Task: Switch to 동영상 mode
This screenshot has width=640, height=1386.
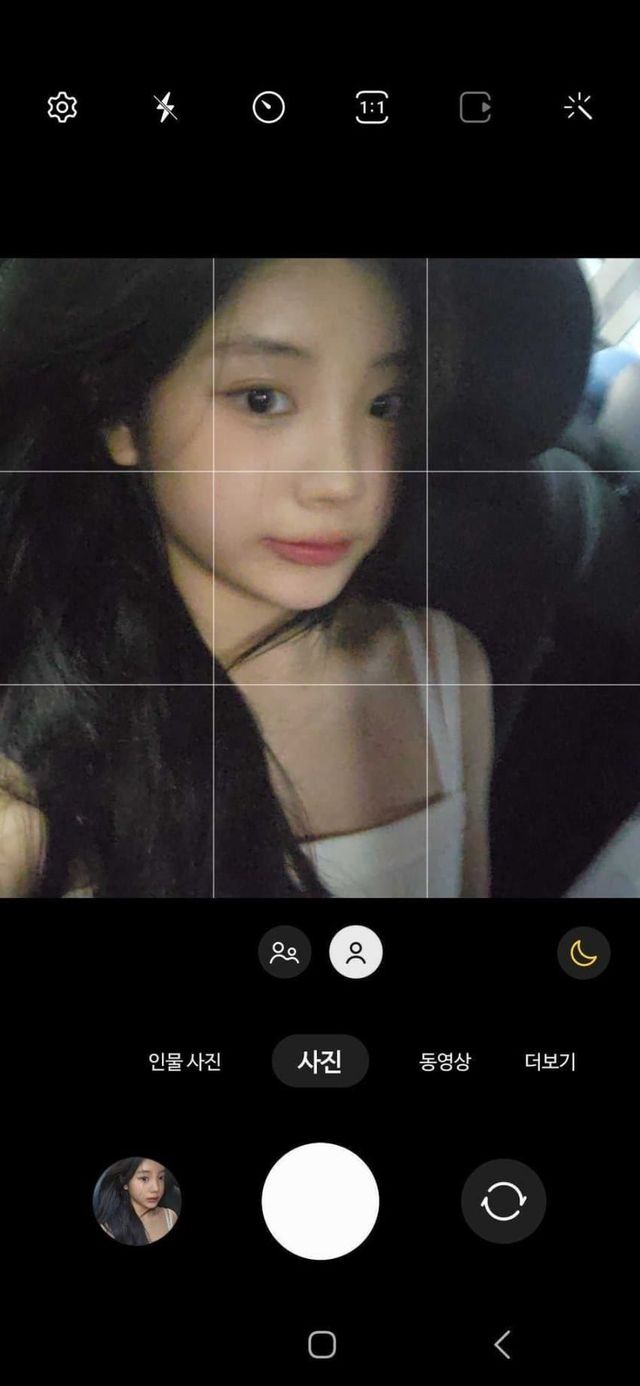Action: (444, 1061)
